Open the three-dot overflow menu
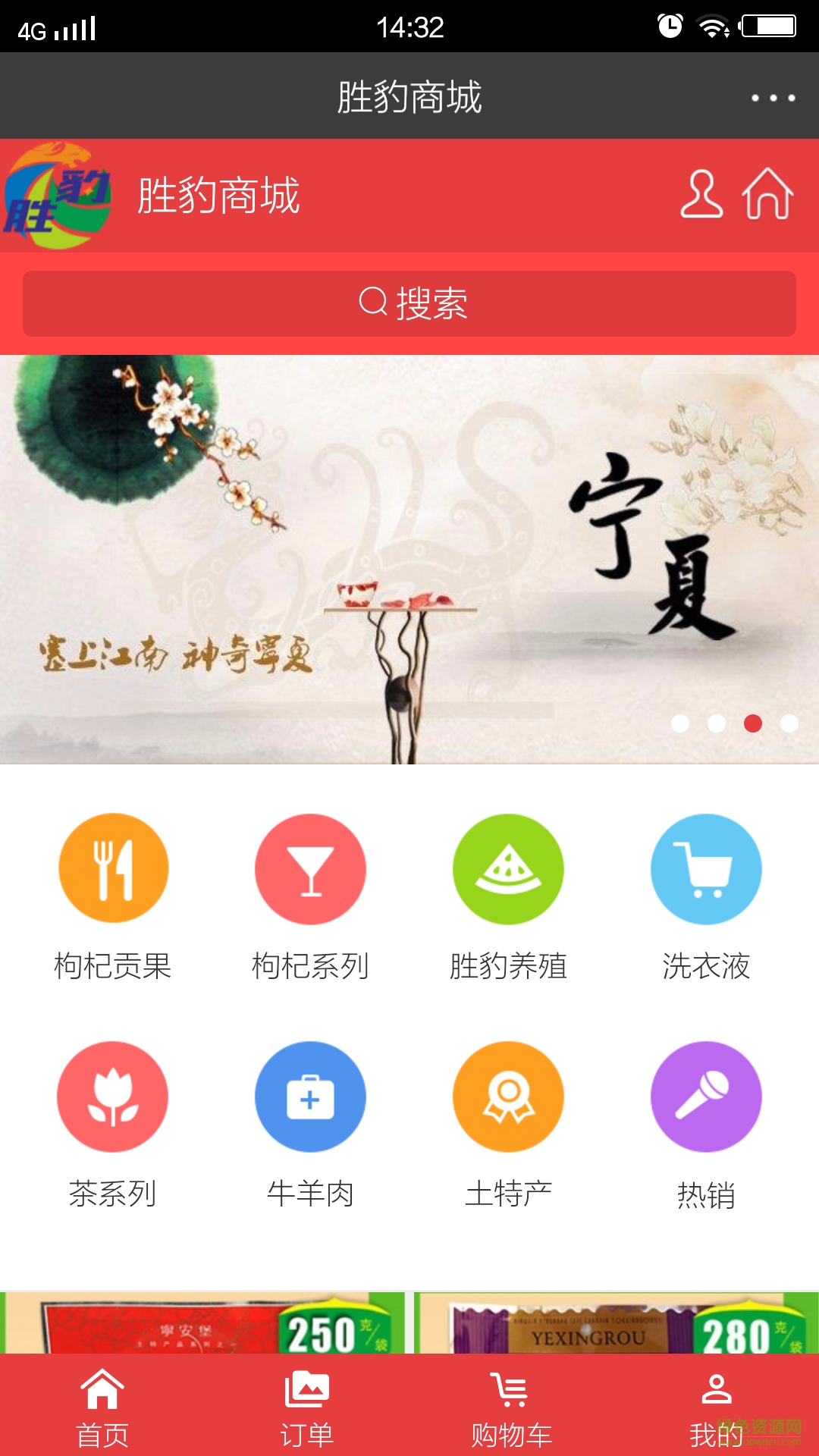This screenshot has height=1456, width=819. point(773,98)
